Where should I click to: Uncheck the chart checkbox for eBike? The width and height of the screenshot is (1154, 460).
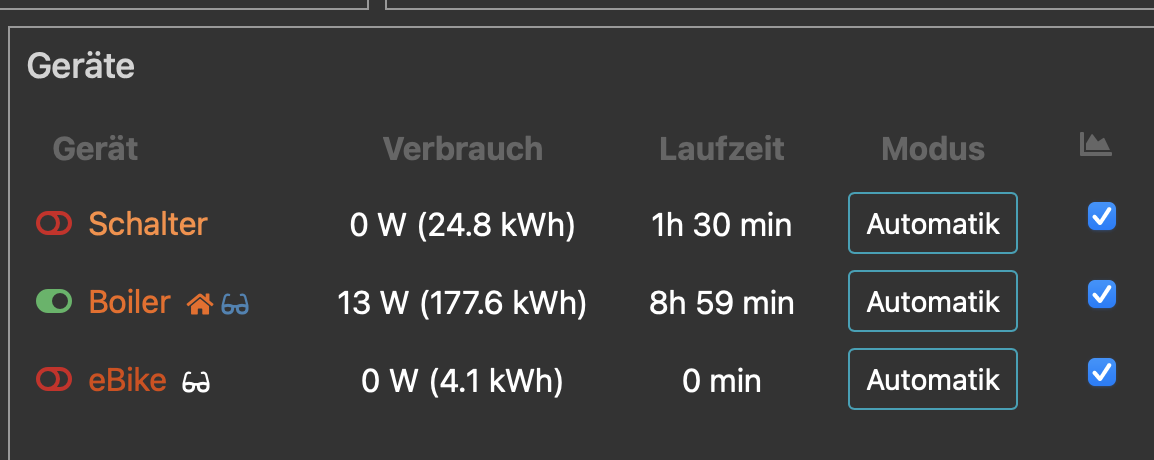click(1101, 372)
